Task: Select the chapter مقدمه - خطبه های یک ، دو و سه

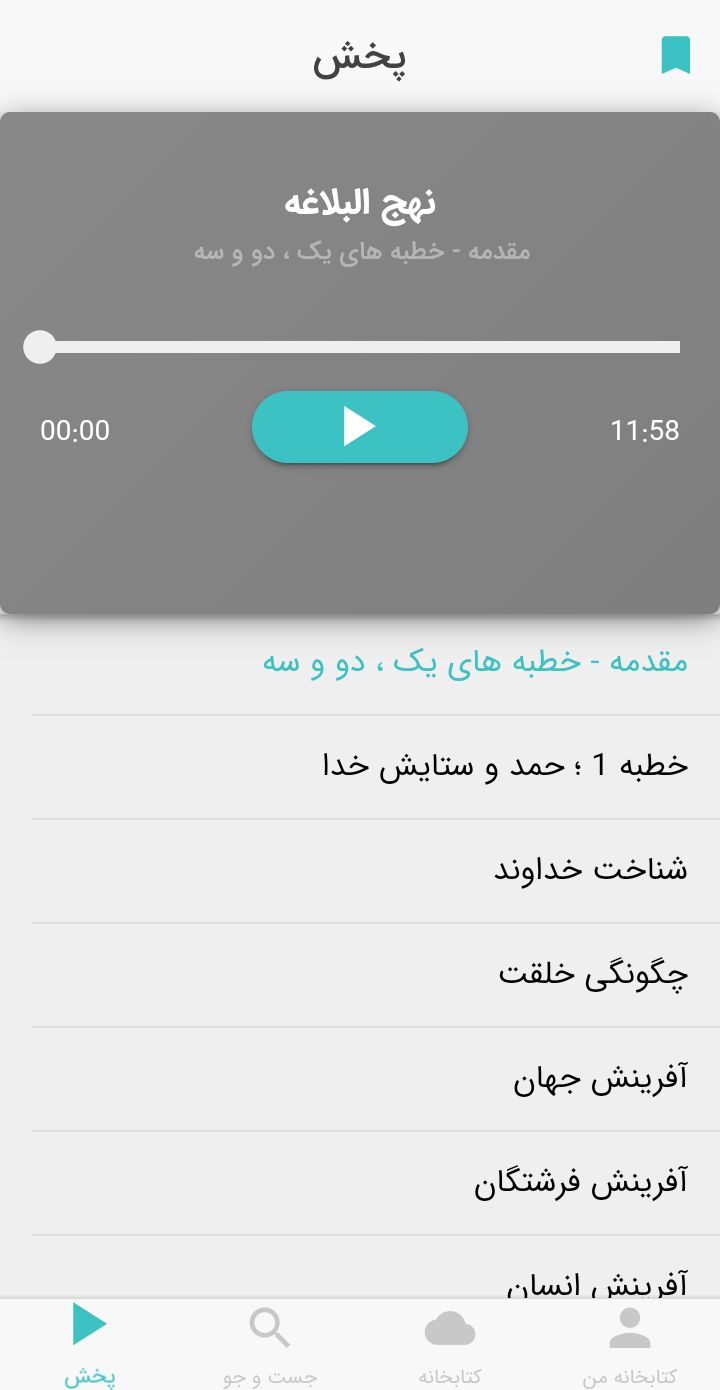Action: click(x=475, y=662)
